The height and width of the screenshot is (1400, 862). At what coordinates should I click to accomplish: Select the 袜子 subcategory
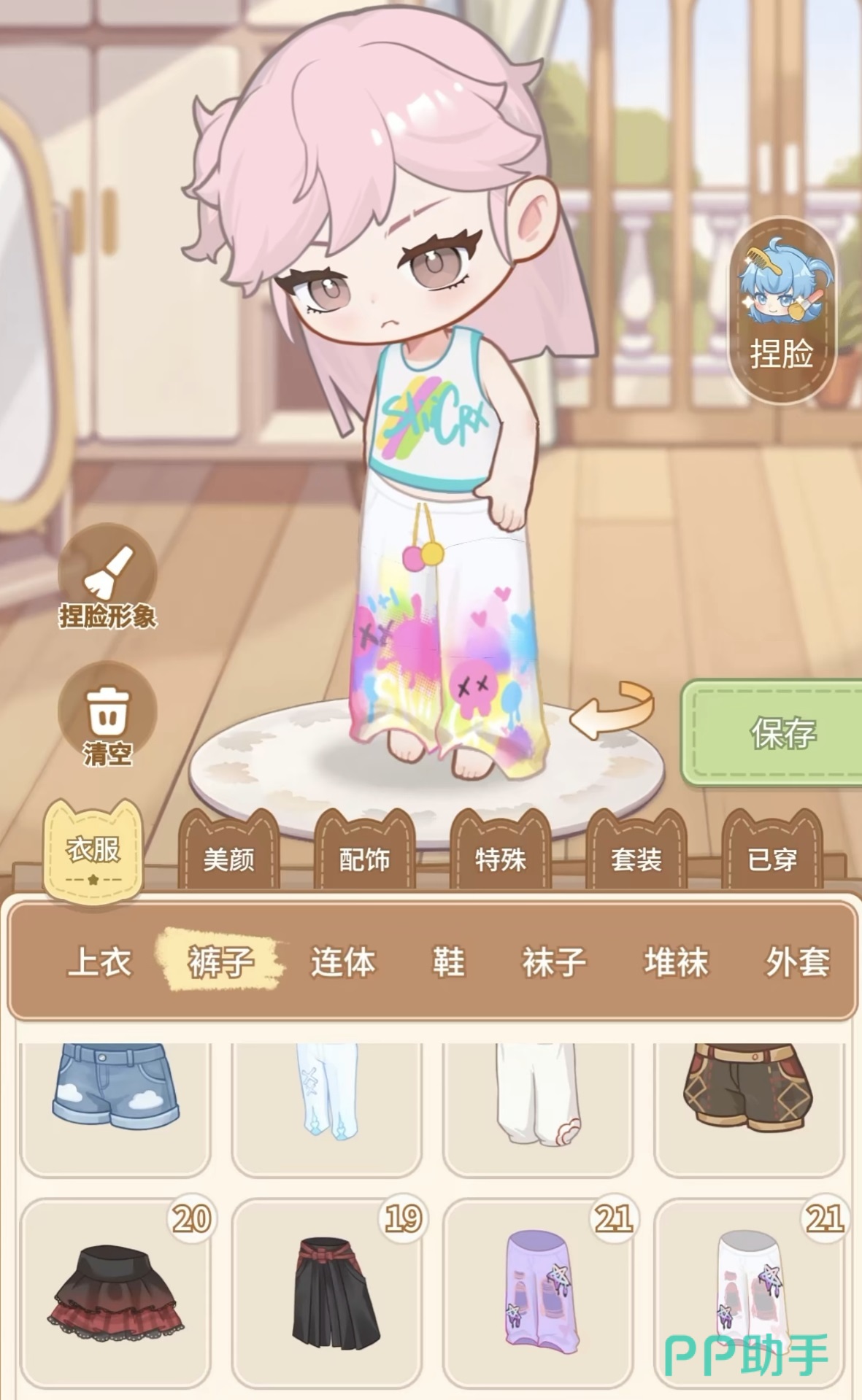tap(554, 962)
